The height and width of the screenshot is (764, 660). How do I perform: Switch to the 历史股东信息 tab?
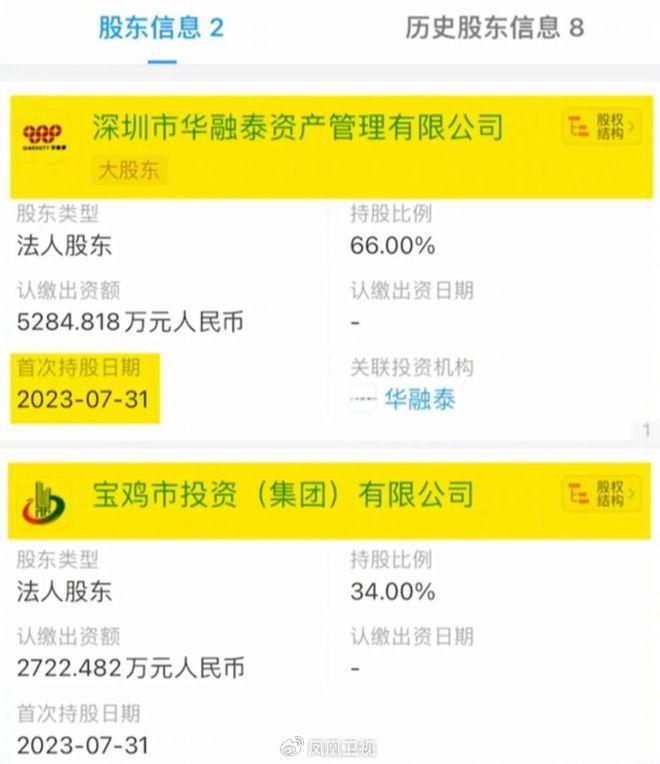(x=494, y=27)
